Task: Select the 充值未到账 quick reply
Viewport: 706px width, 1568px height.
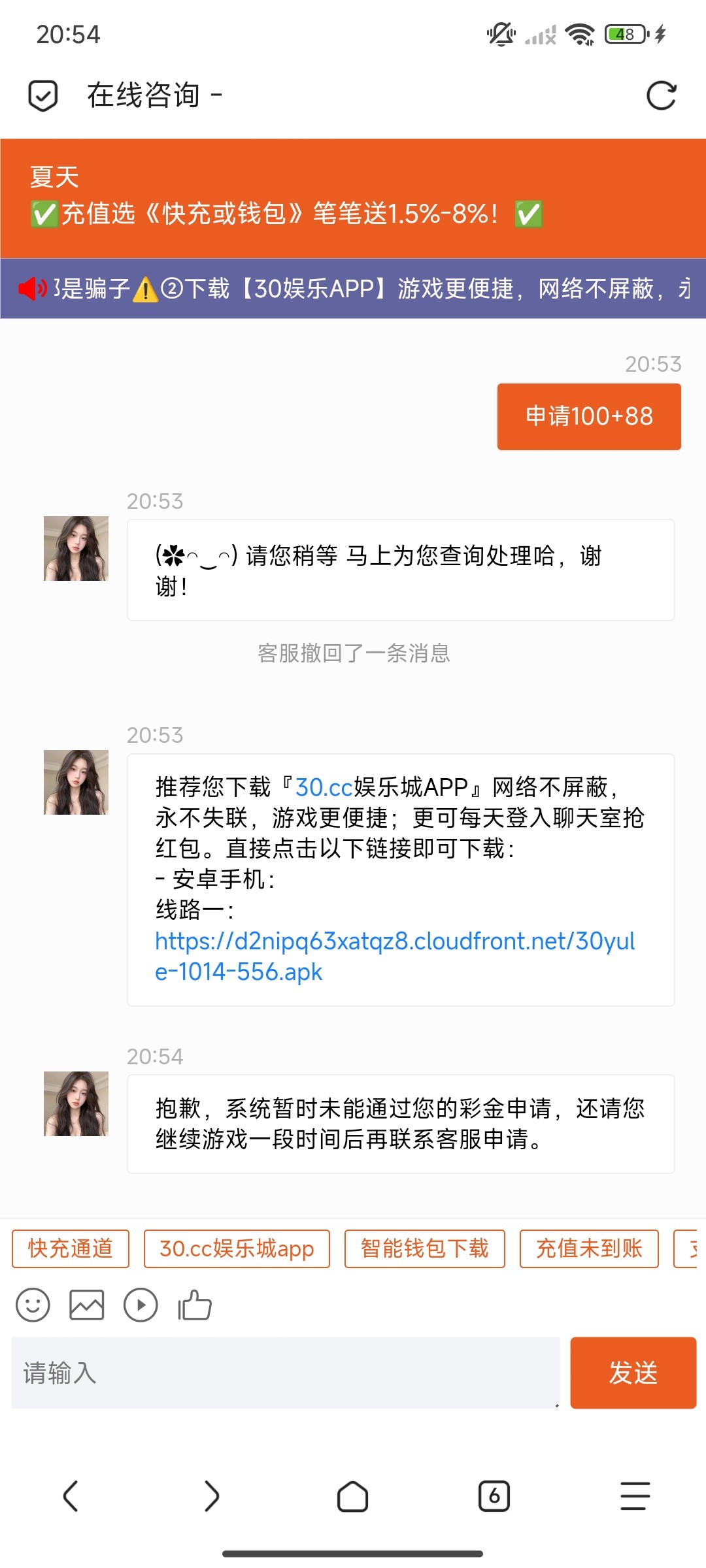Action: coord(588,1249)
